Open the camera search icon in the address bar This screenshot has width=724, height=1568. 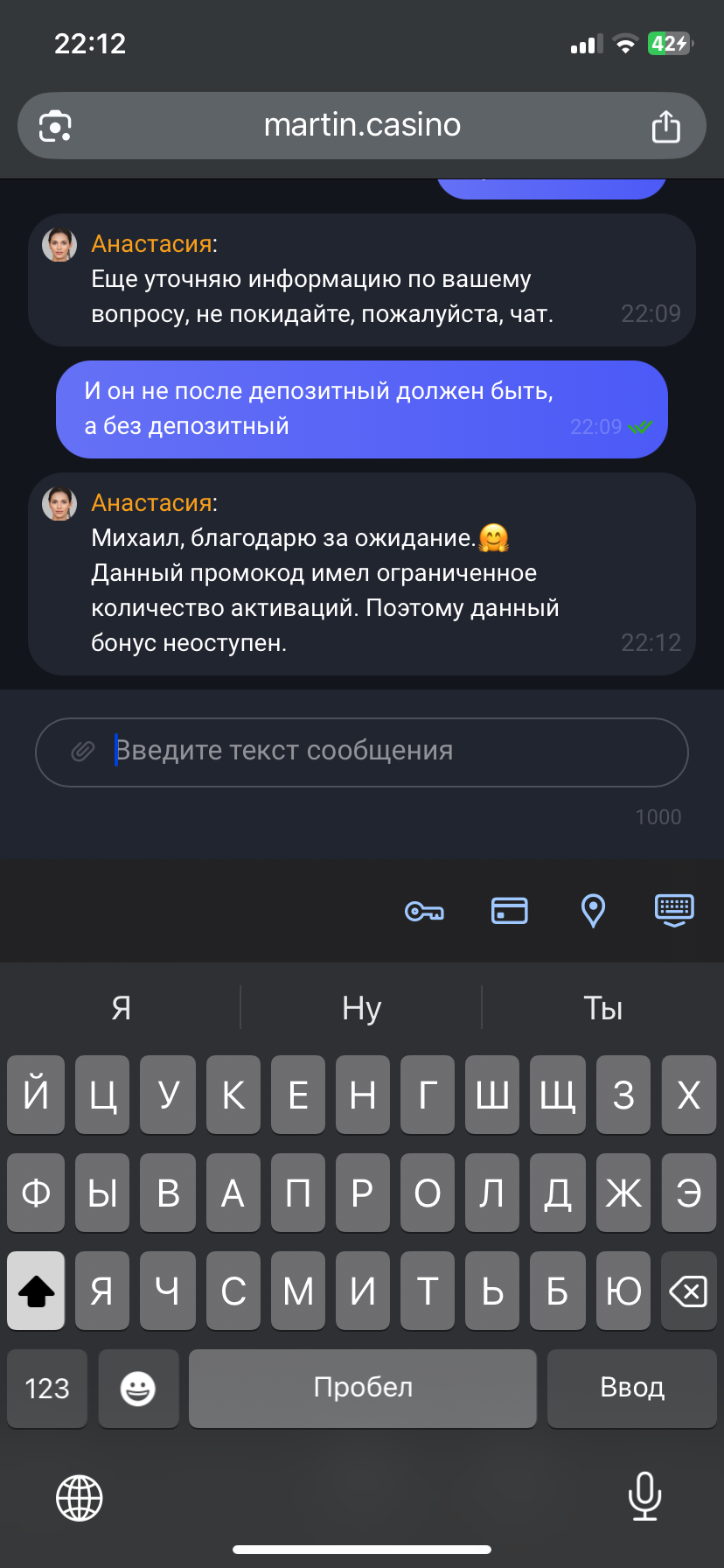55,126
